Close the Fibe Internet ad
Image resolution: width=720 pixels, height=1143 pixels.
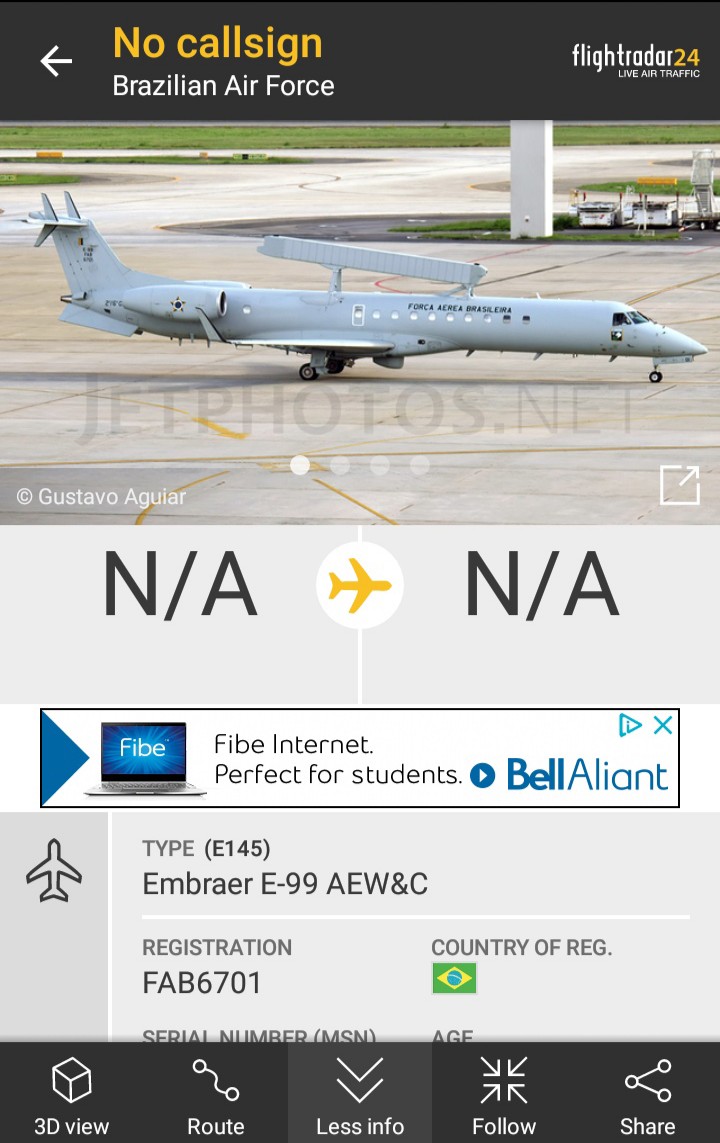662,726
